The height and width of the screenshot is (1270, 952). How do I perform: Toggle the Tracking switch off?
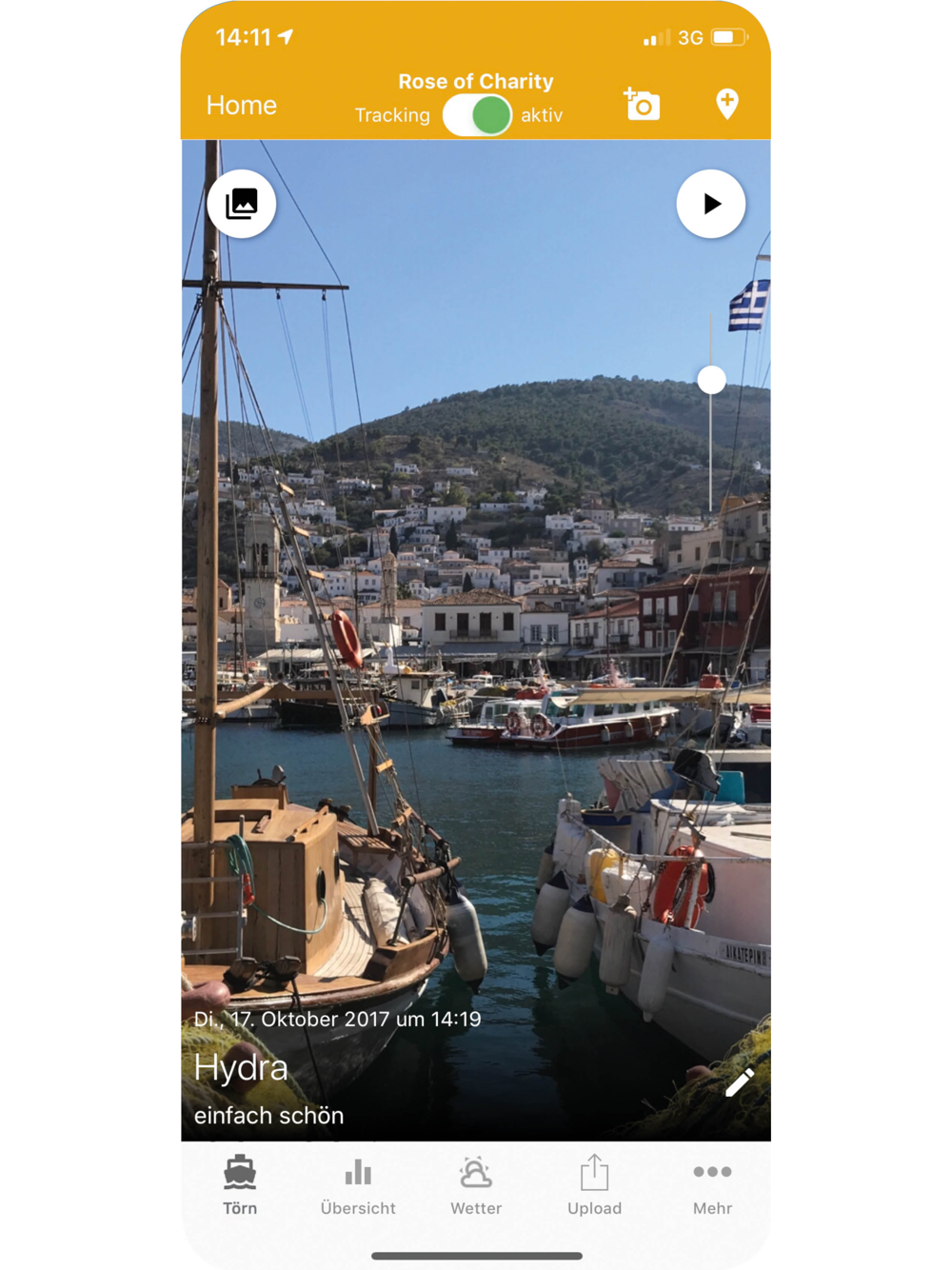477,115
